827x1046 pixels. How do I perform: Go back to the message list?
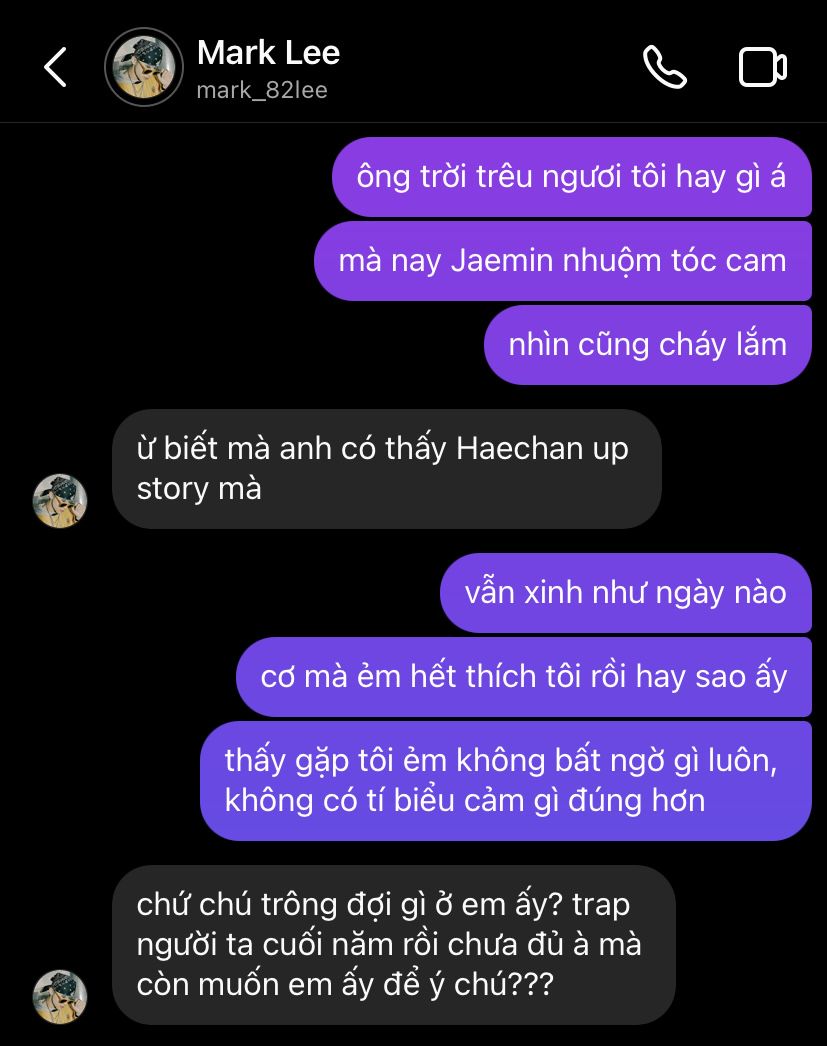[56, 67]
